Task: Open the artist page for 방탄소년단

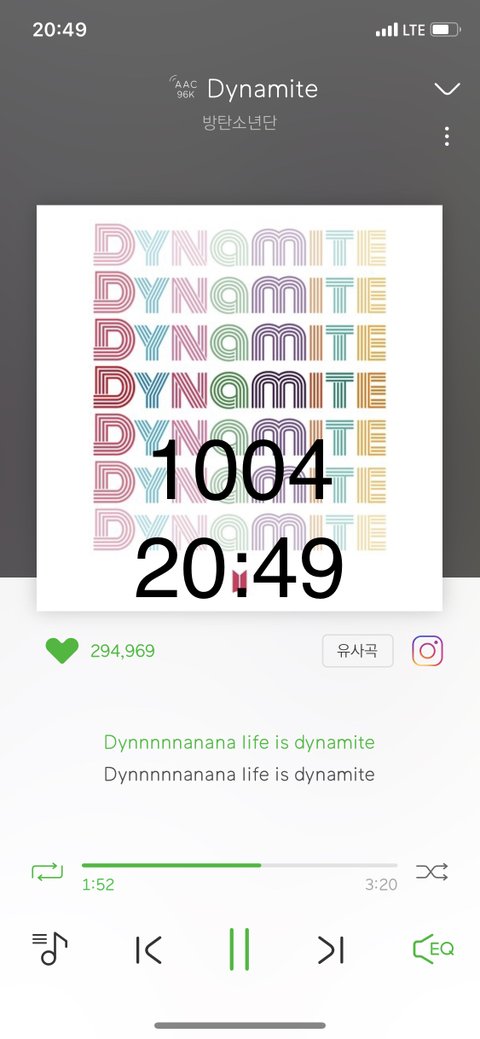Action: (239, 123)
